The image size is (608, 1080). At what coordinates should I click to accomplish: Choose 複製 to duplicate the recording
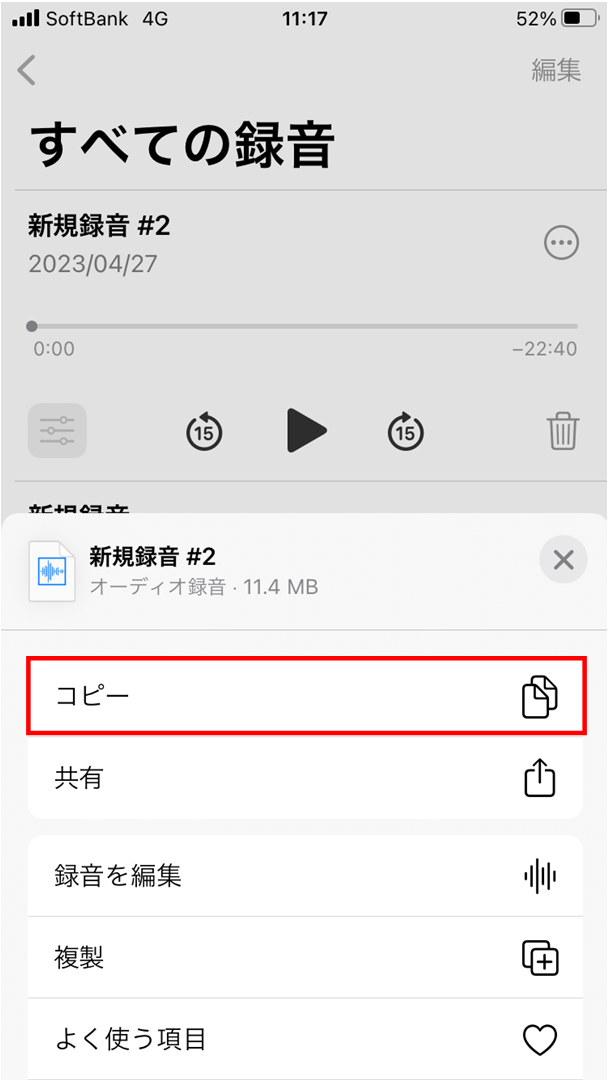click(304, 958)
